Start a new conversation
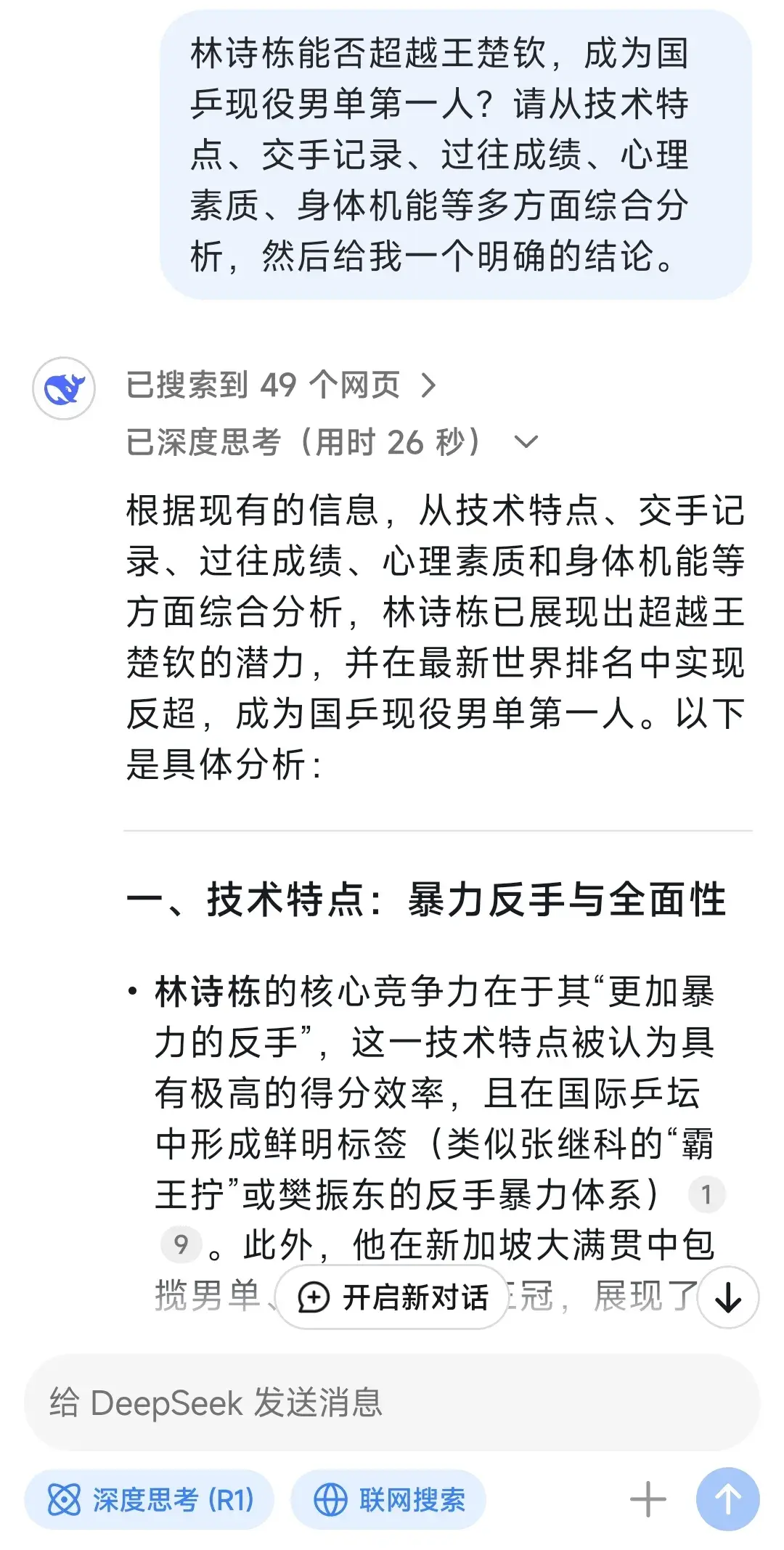This screenshot has height=1550, width=784. tap(393, 1297)
